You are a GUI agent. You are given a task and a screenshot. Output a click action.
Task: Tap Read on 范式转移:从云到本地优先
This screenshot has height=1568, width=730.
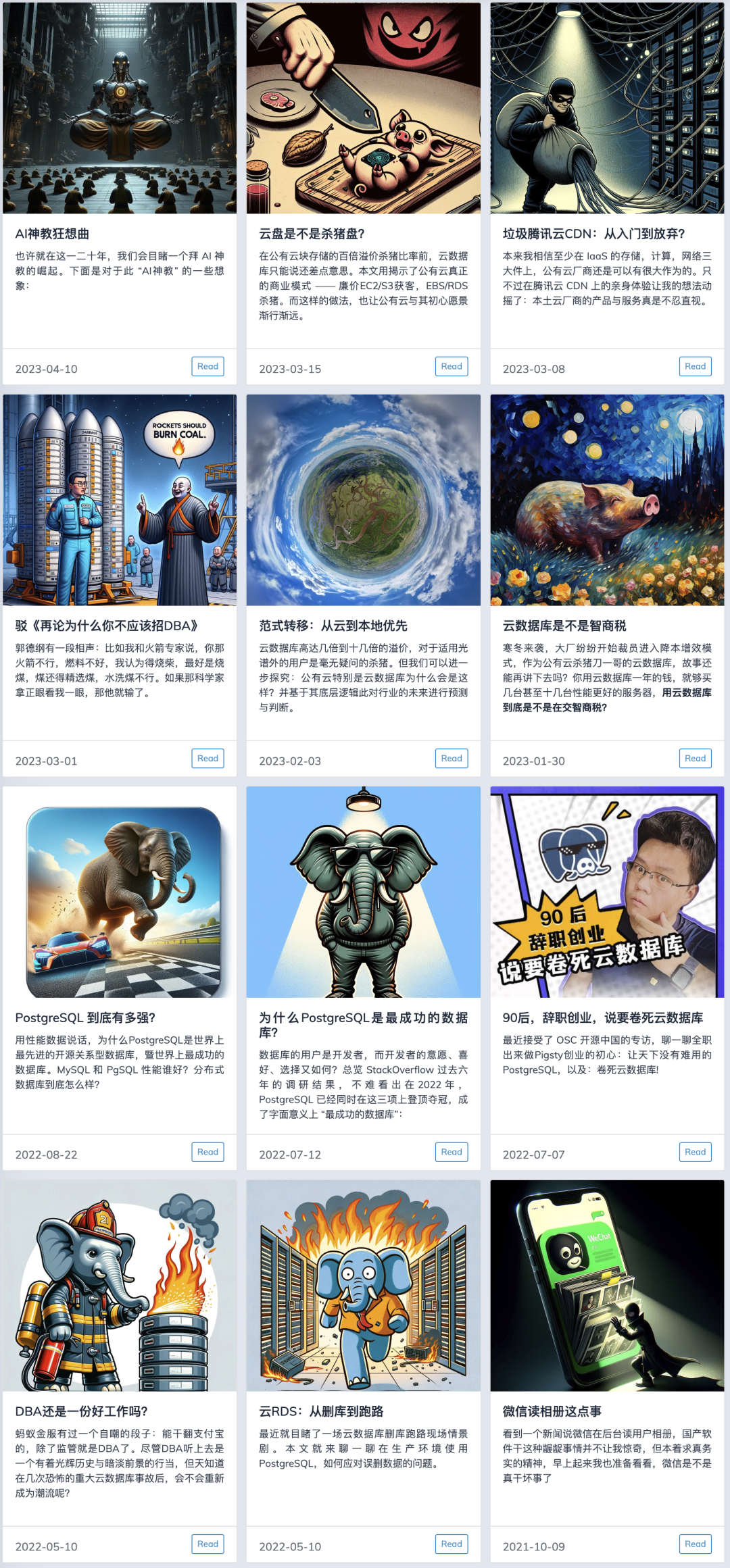click(x=452, y=758)
